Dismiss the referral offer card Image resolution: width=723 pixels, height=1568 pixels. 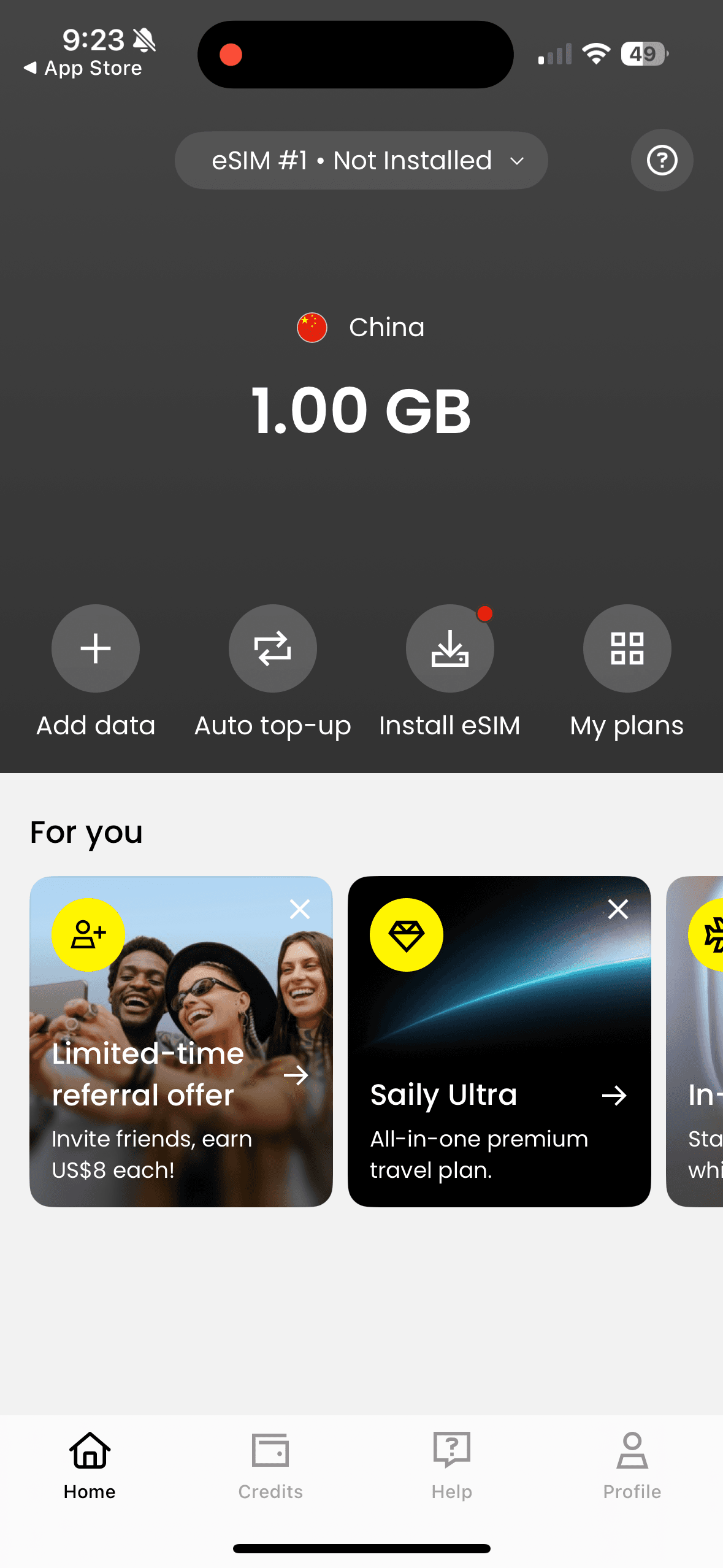point(300,909)
